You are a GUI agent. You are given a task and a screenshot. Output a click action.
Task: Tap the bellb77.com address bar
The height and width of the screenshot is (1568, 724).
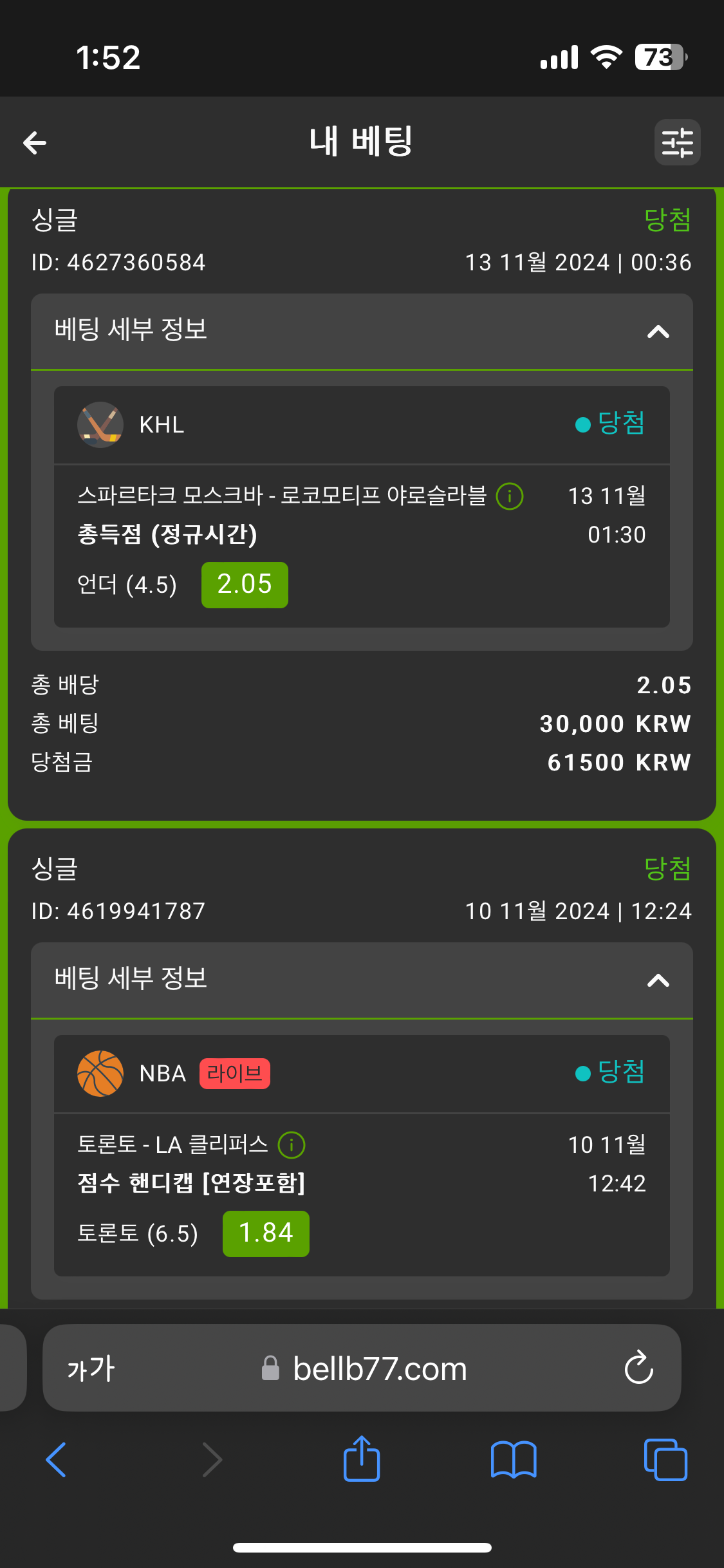[380, 1368]
